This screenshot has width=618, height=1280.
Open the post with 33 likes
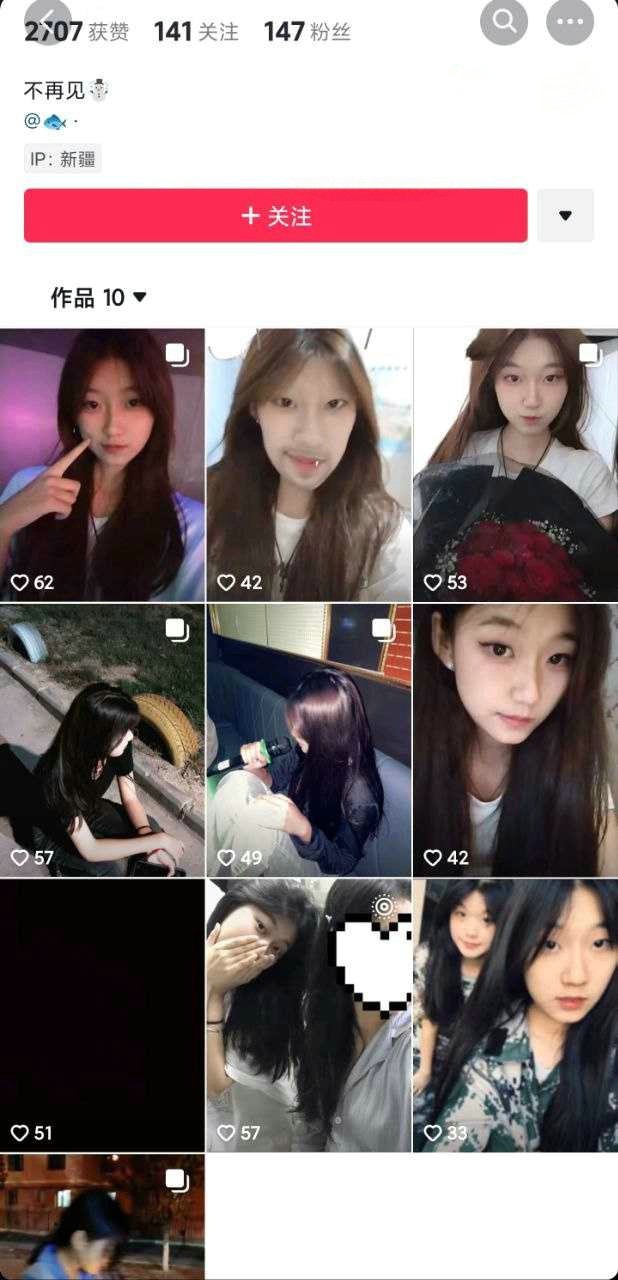point(515,1015)
